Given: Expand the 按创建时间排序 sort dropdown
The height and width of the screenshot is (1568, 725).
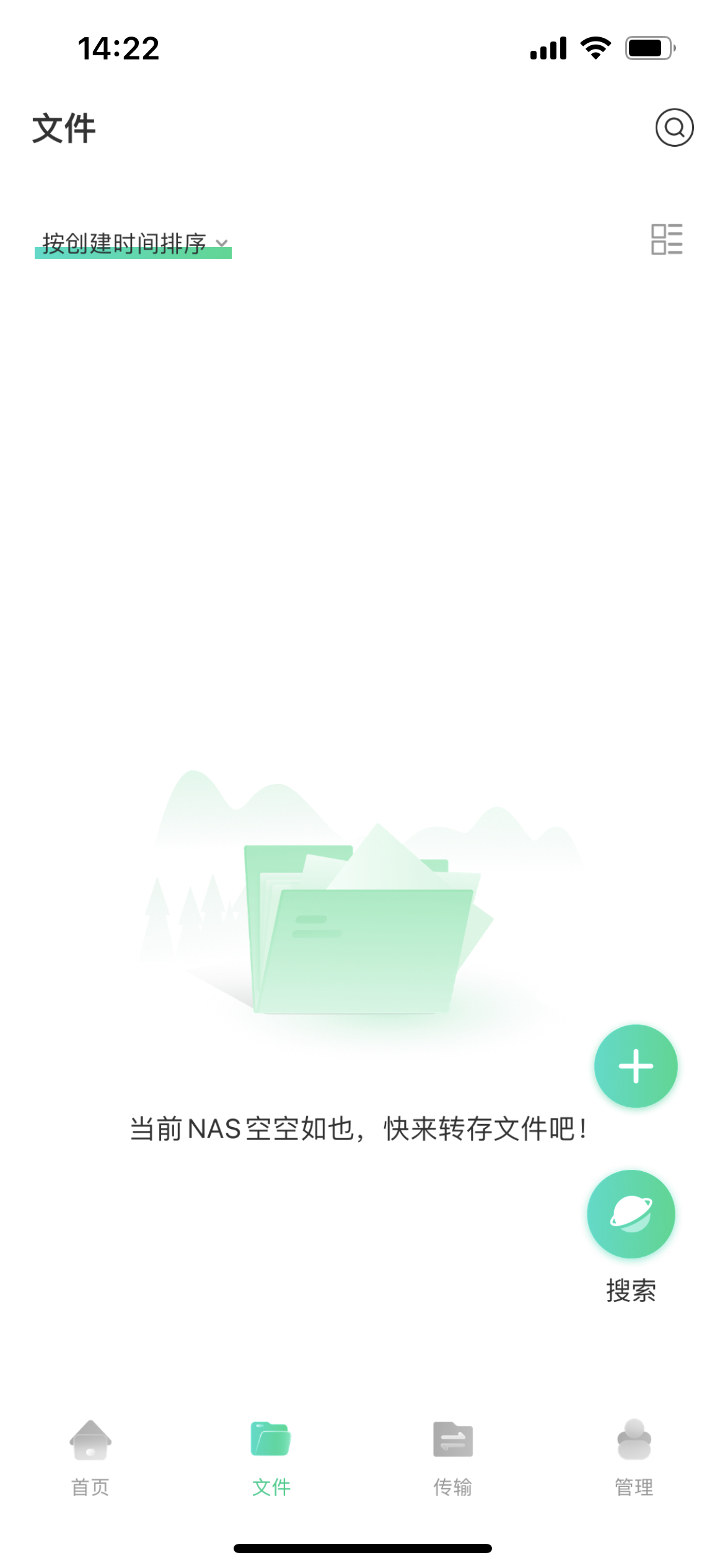Looking at the screenshot, I should click(134, 243).
